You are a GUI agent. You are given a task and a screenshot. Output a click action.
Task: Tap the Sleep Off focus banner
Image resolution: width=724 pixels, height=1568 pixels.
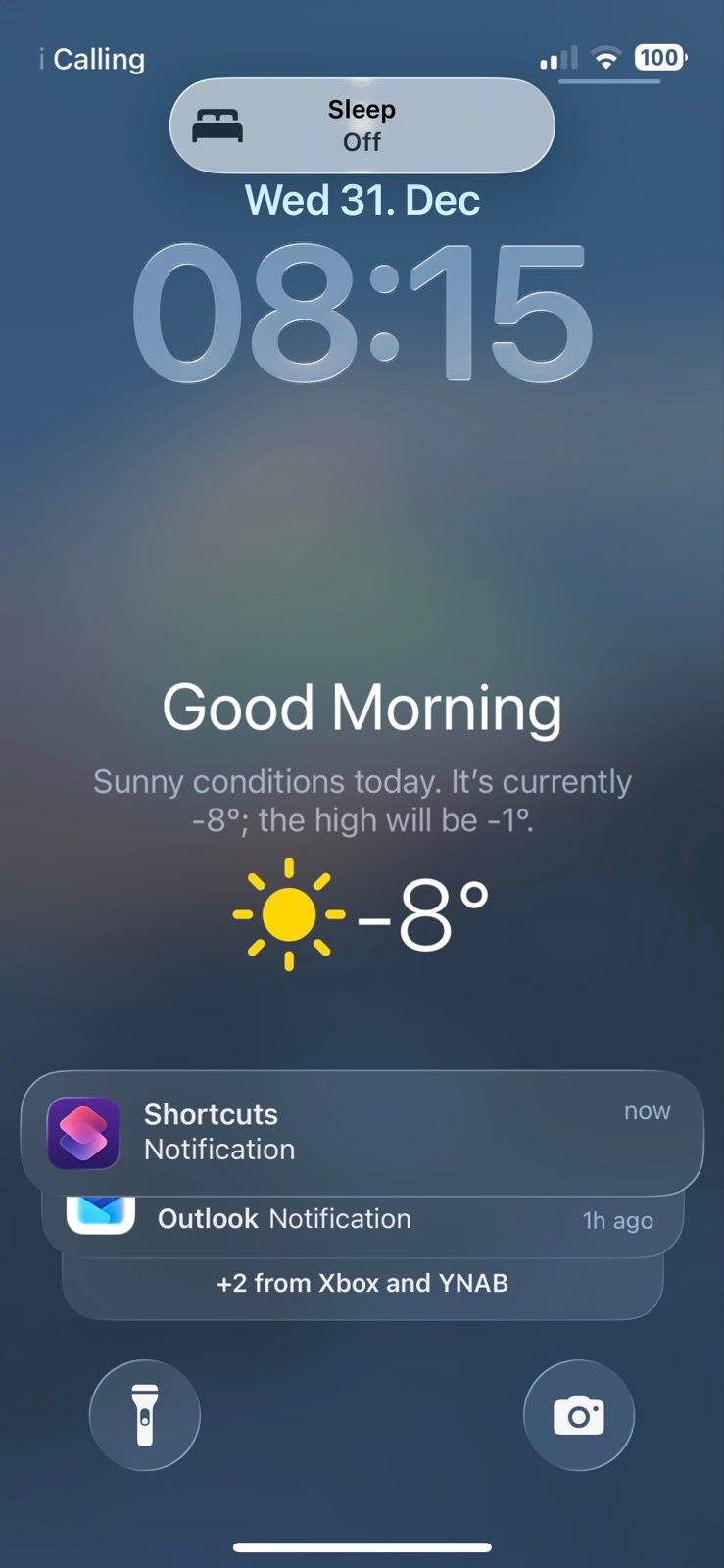pyautogui.click(x=362, y=125)
